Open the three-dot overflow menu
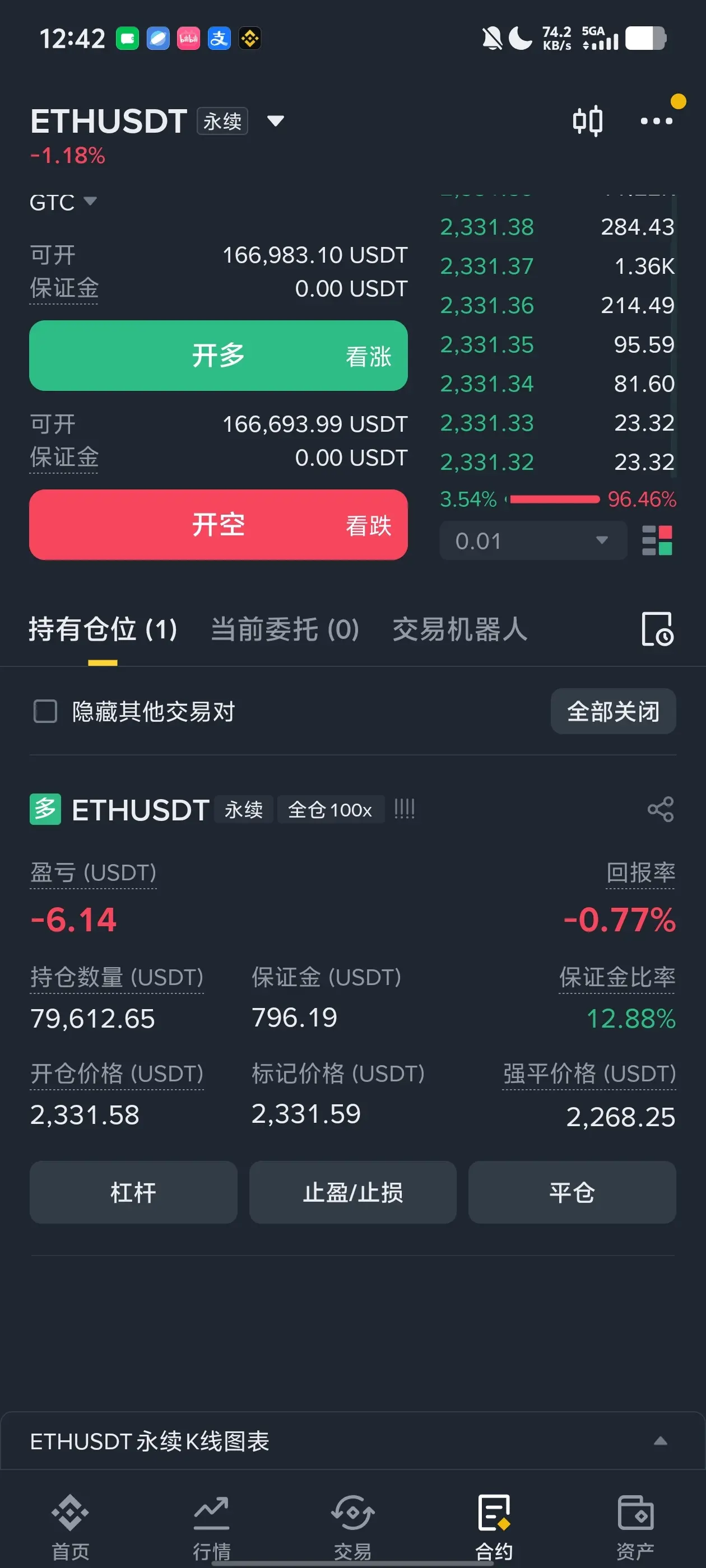The image size is (706, 1568). (x=656, y=121)
